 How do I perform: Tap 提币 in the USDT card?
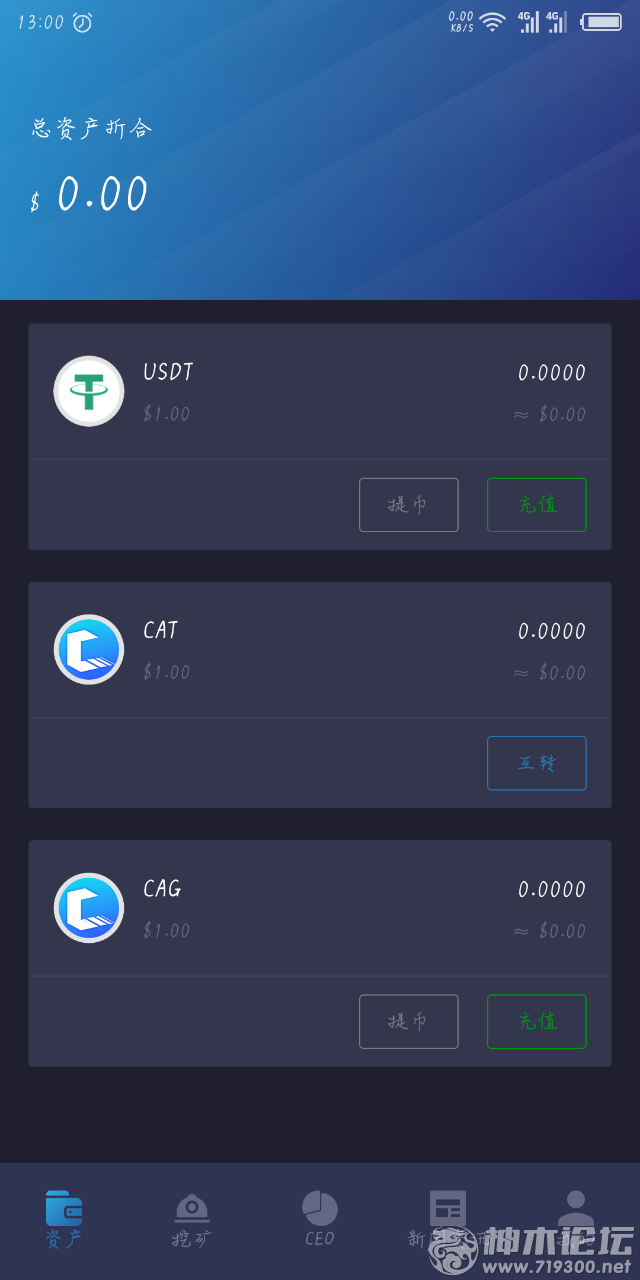click(409, 505)
